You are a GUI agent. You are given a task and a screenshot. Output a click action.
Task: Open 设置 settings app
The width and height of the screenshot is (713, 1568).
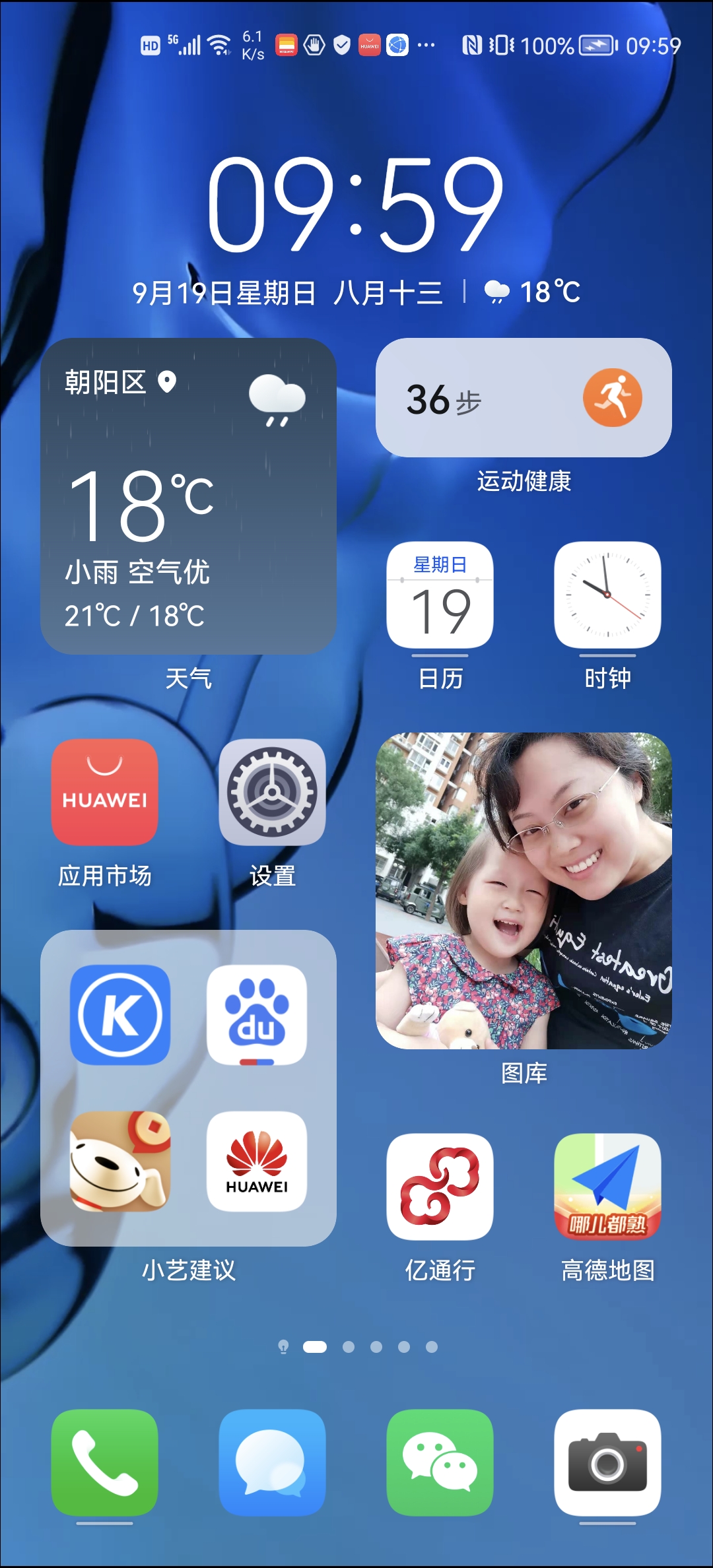pyautogui.click(x=272, y=792)
